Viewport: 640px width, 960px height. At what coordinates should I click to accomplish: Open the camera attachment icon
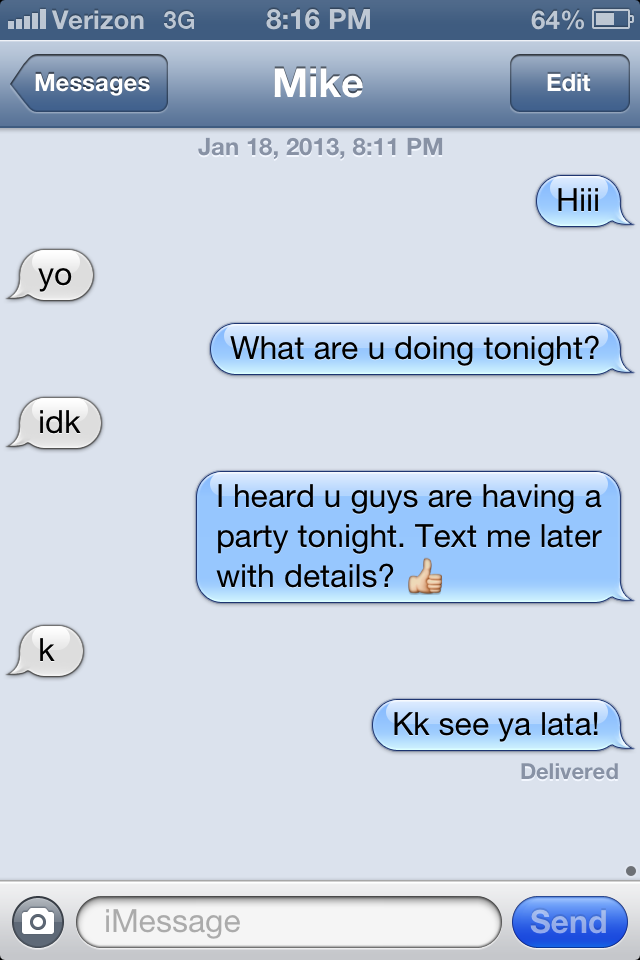38,921
